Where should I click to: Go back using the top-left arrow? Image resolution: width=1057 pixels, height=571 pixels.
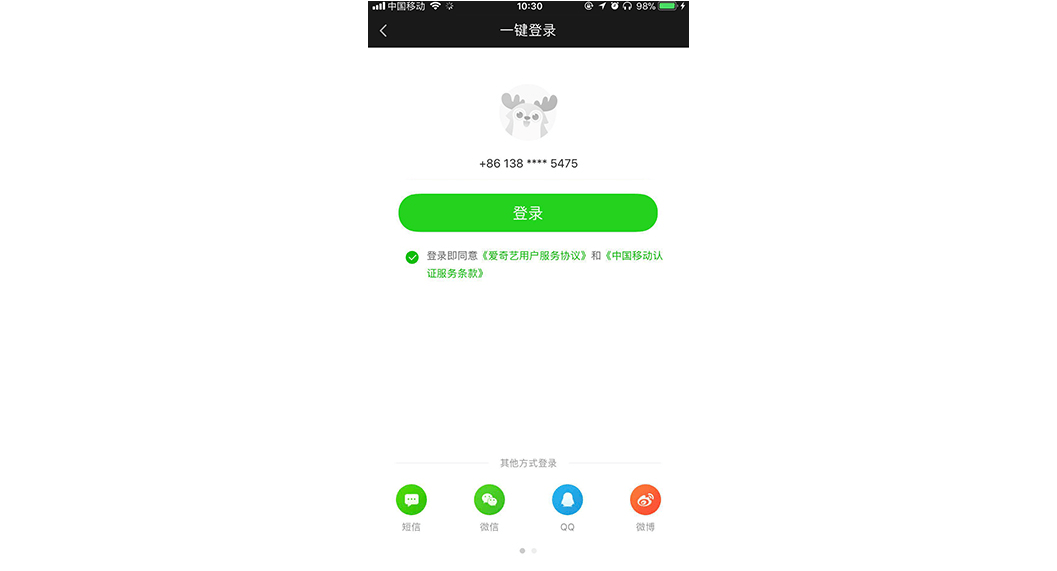pyautogui.click(x=383, y=31)
